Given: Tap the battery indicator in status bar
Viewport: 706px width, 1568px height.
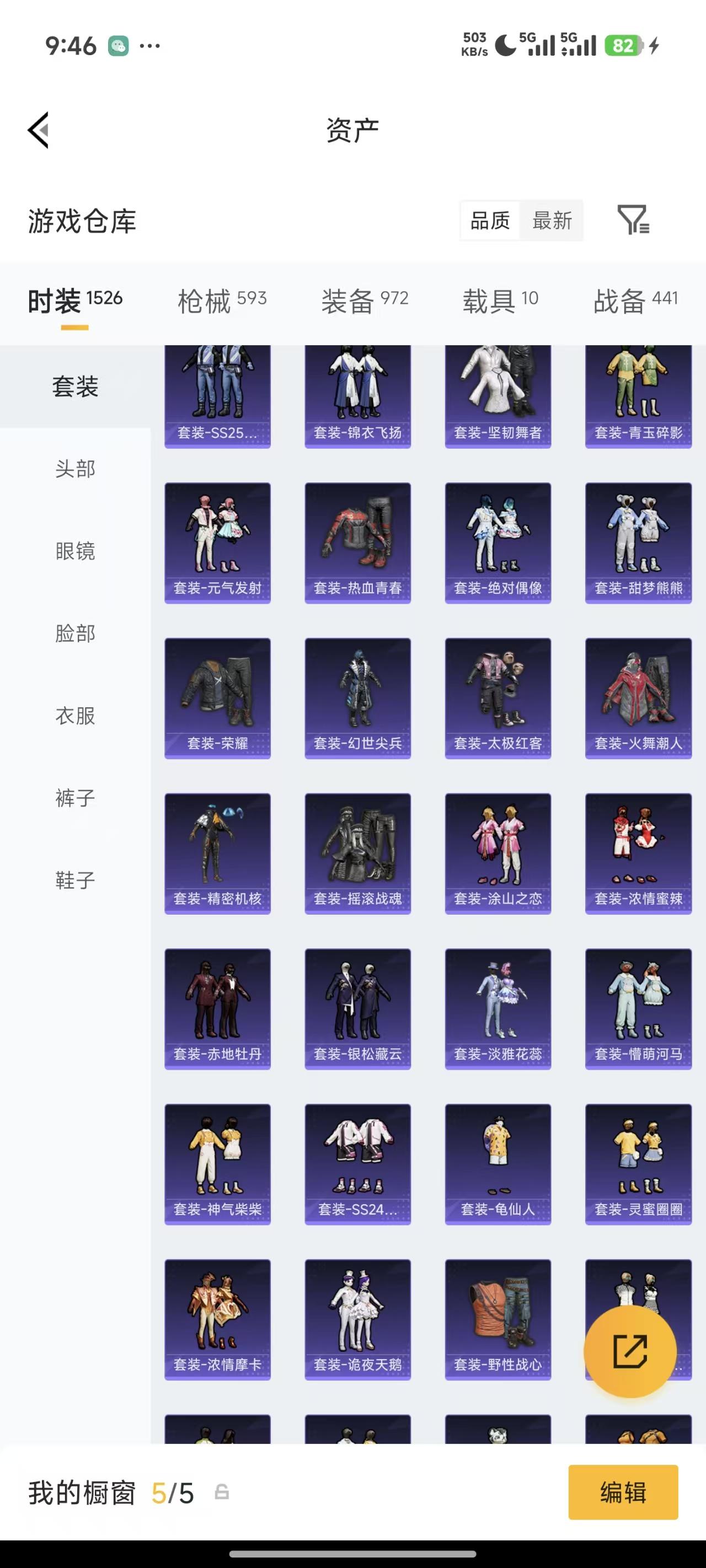Looking at the screenshot, I should point(625,45).
